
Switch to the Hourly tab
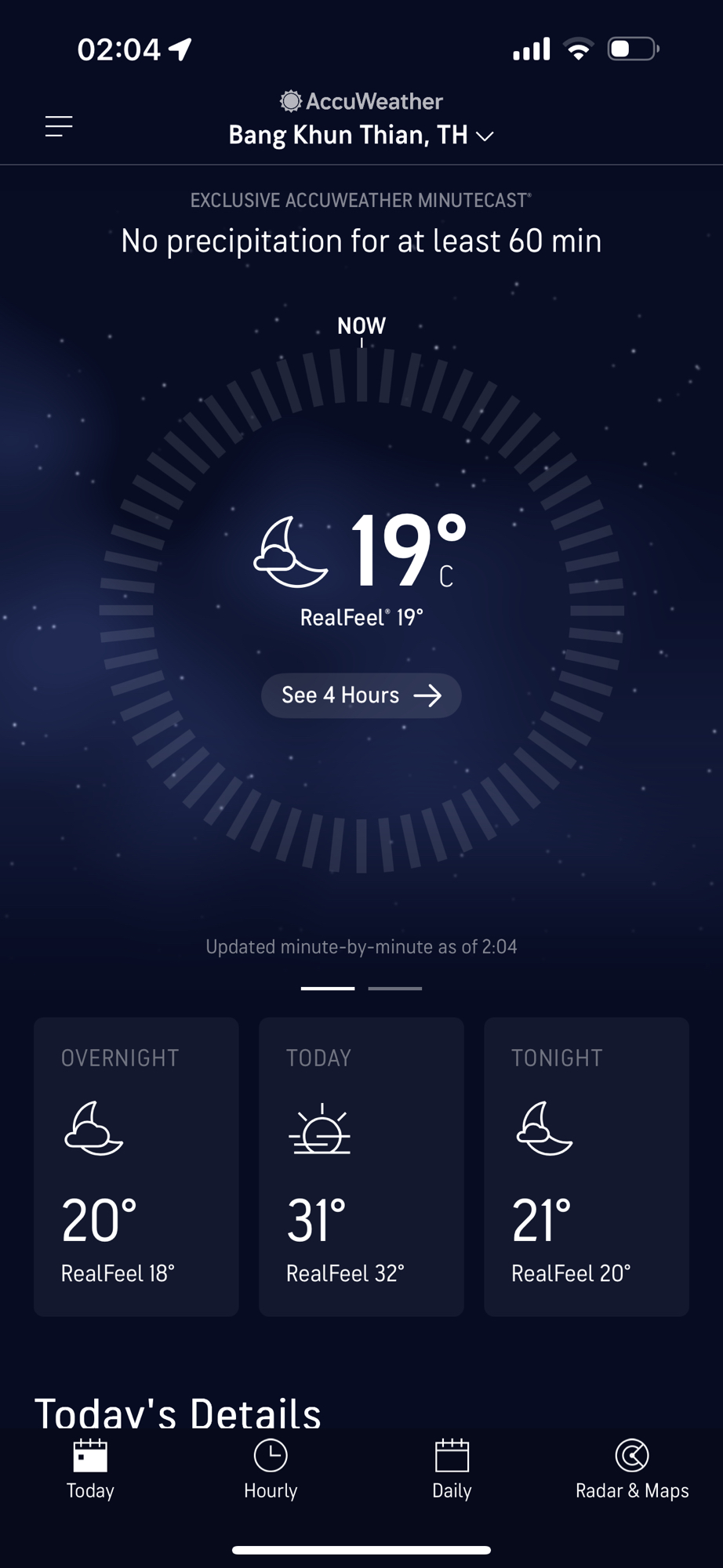click(x=271, y=1469)
